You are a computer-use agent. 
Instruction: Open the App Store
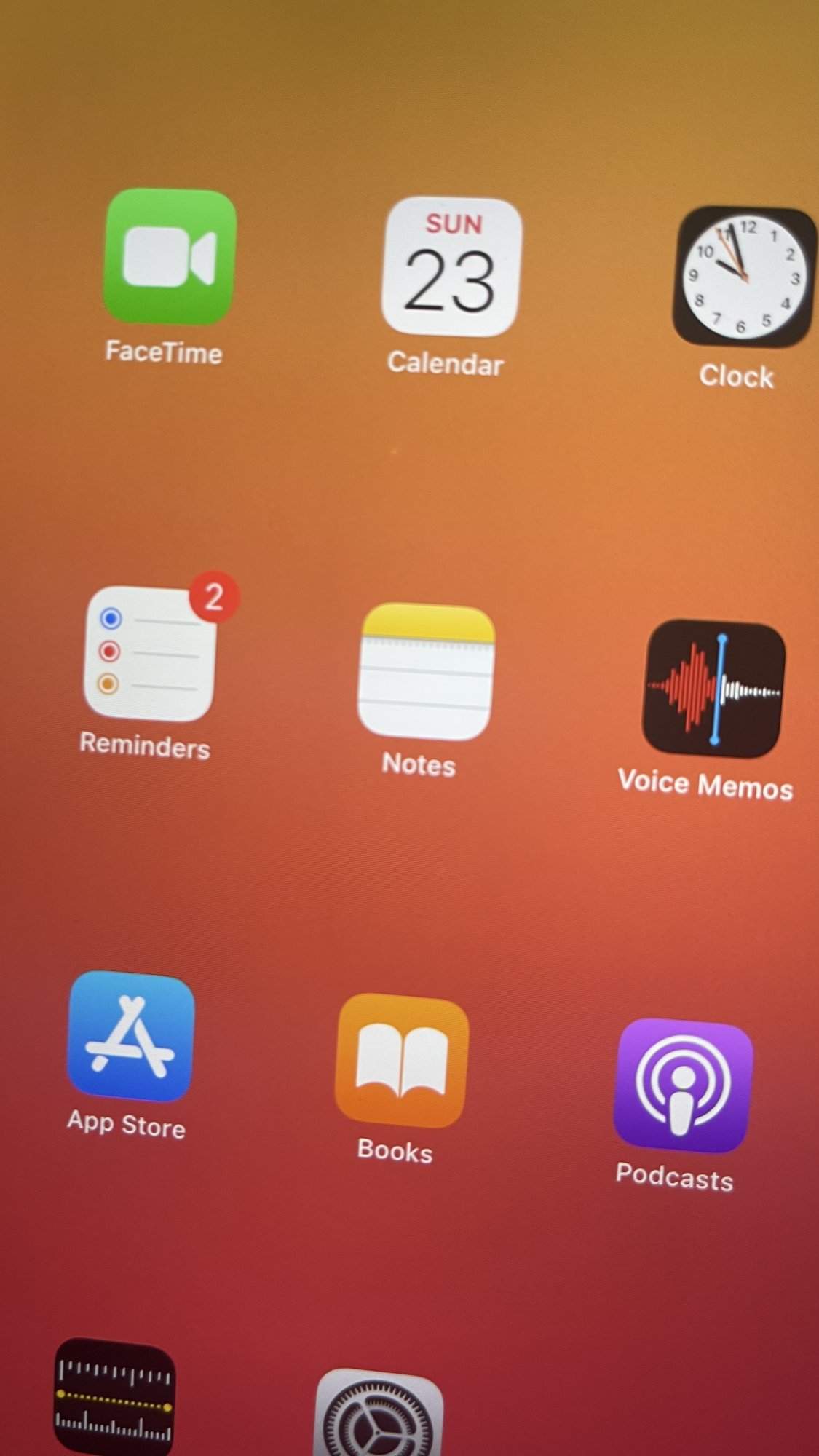click(130, 1036)
